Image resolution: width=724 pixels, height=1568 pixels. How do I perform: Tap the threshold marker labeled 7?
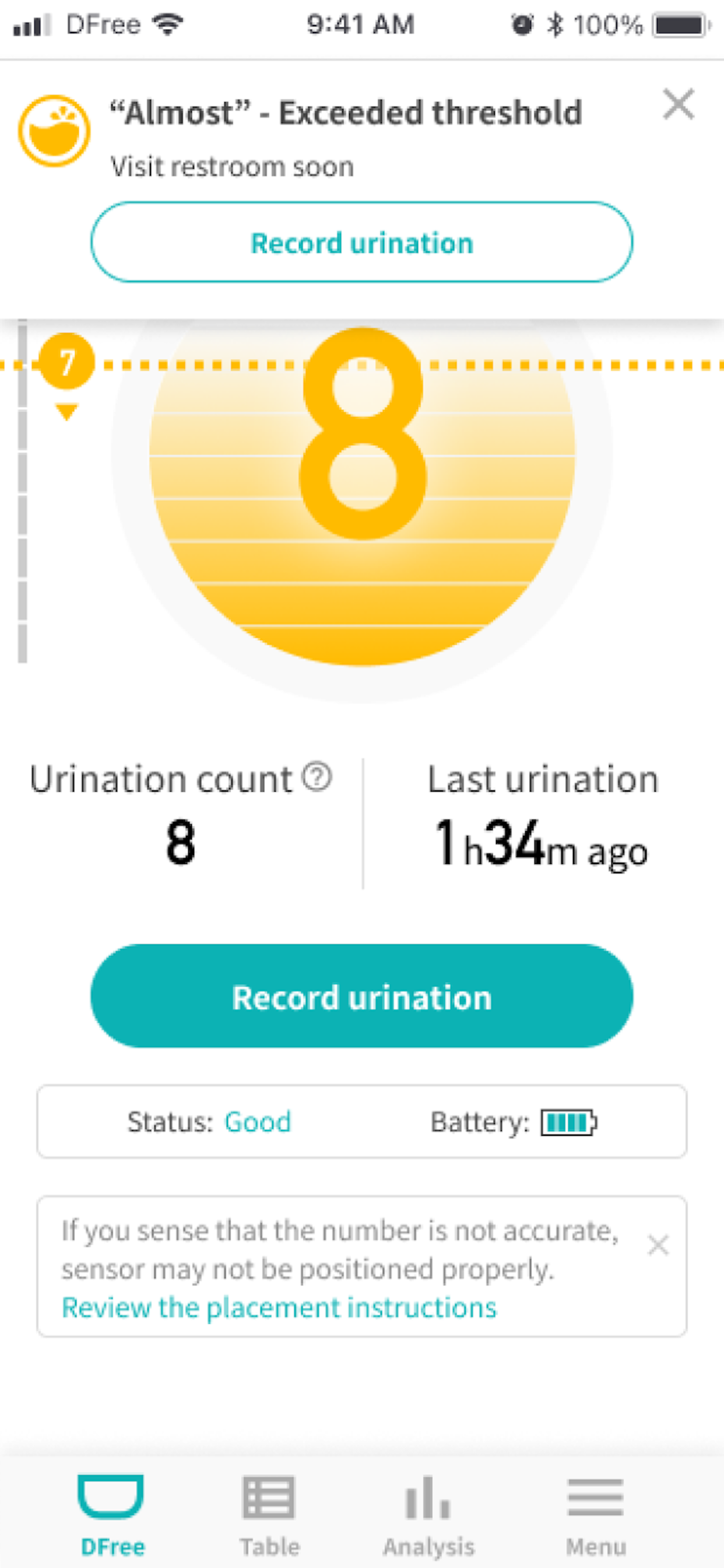point(66,362)
